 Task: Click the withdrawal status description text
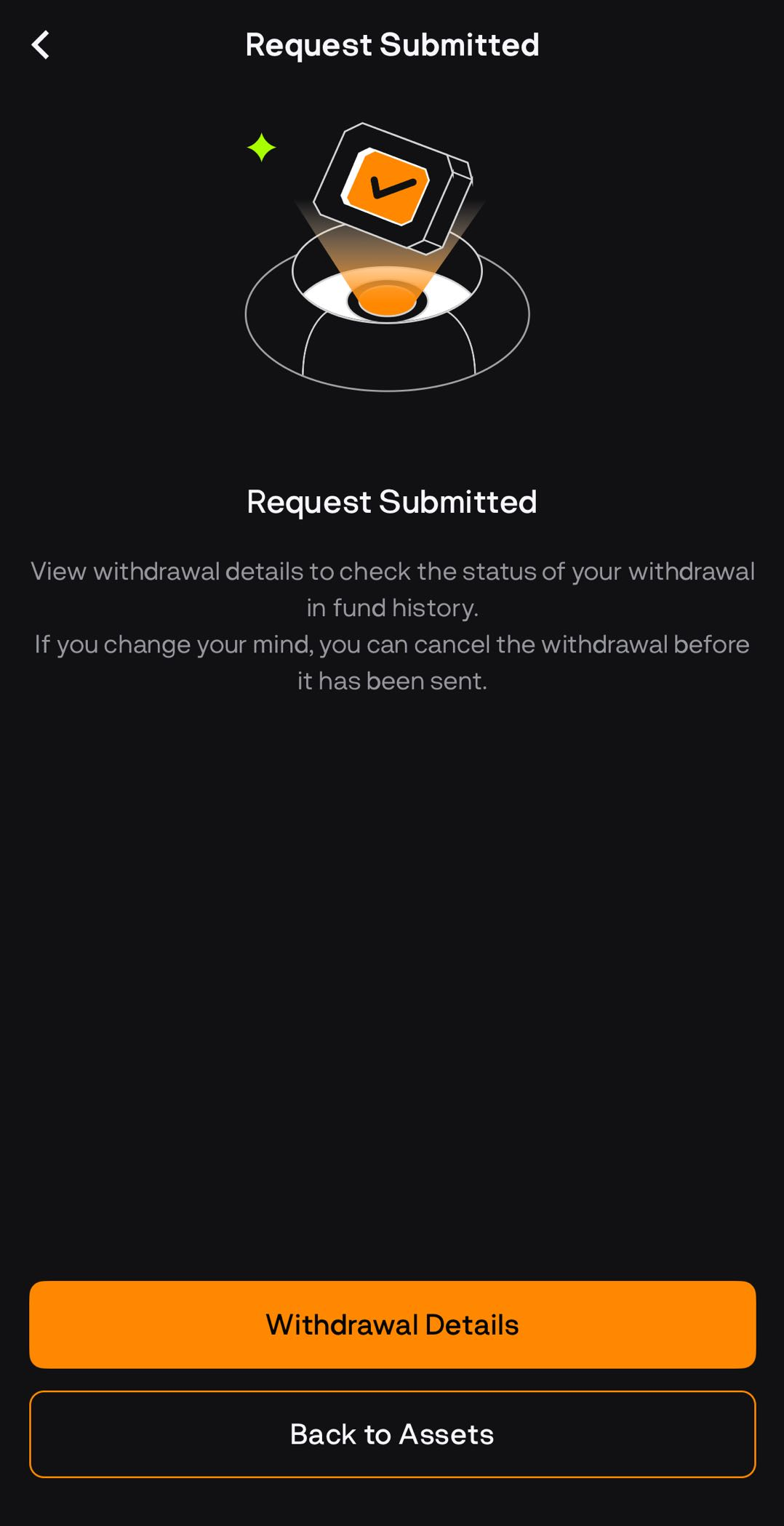coord(391,589)
